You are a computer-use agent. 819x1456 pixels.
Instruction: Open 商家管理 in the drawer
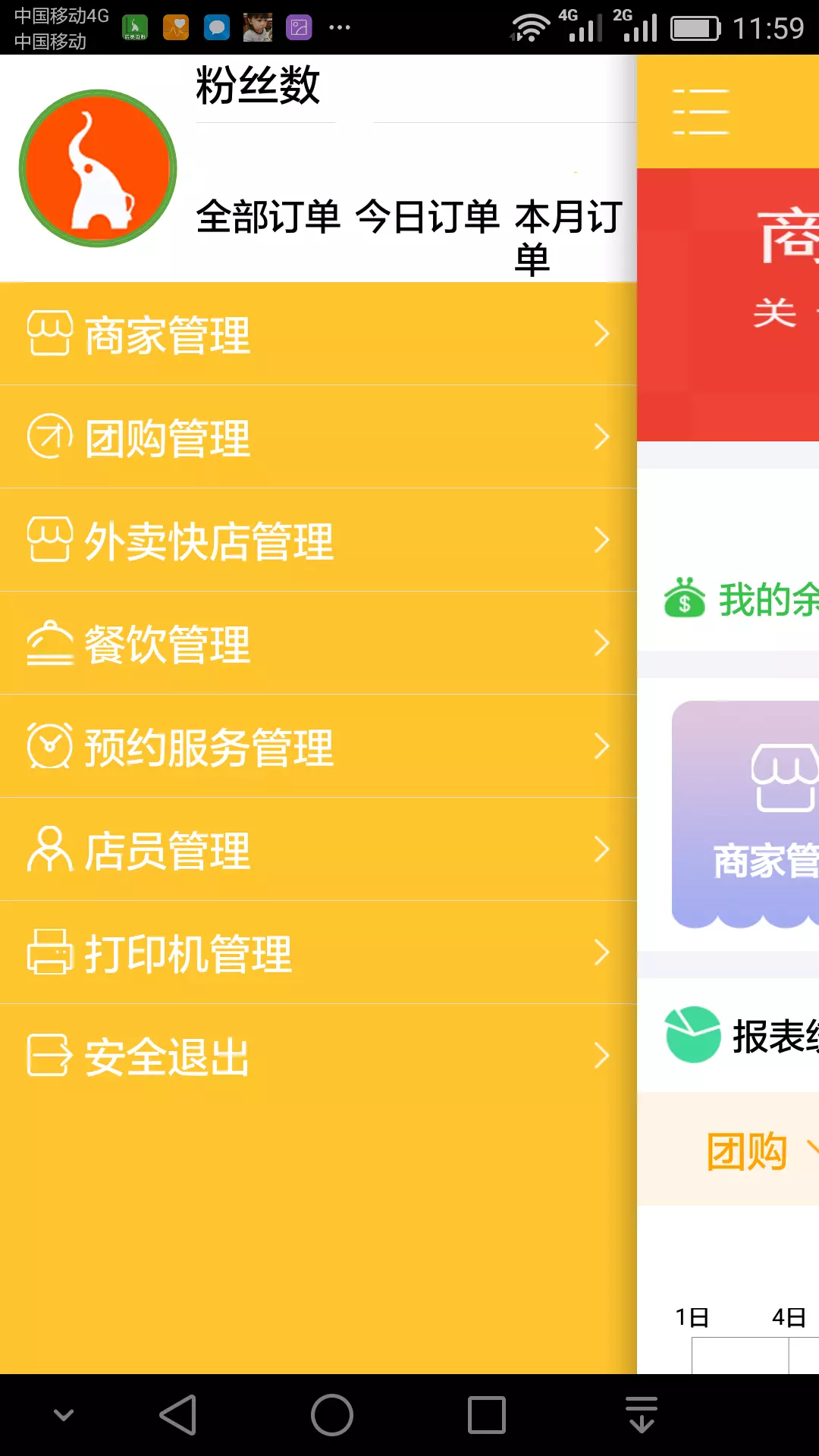click(318, 334)
